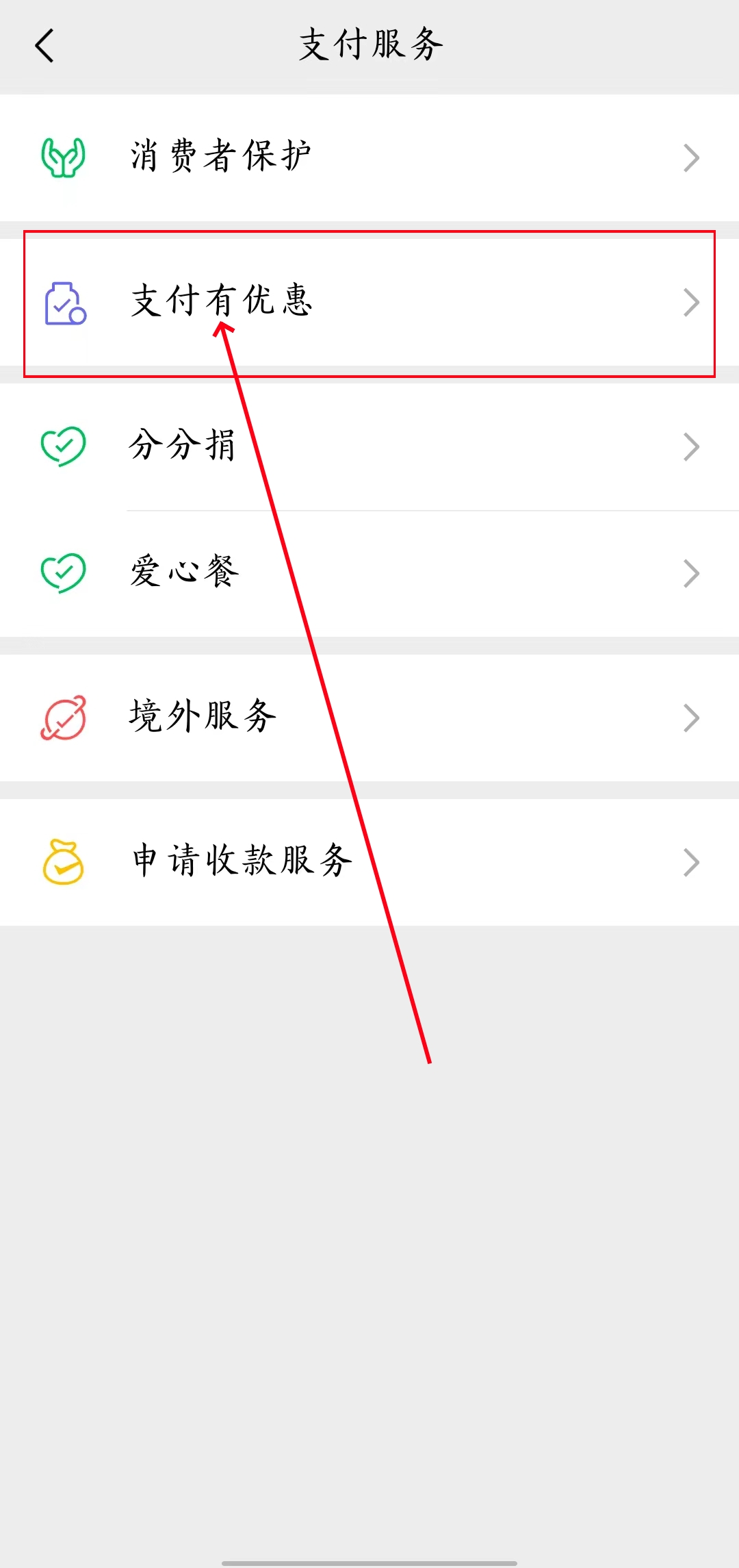Open 境外服务 row

[x=369, y=718]
